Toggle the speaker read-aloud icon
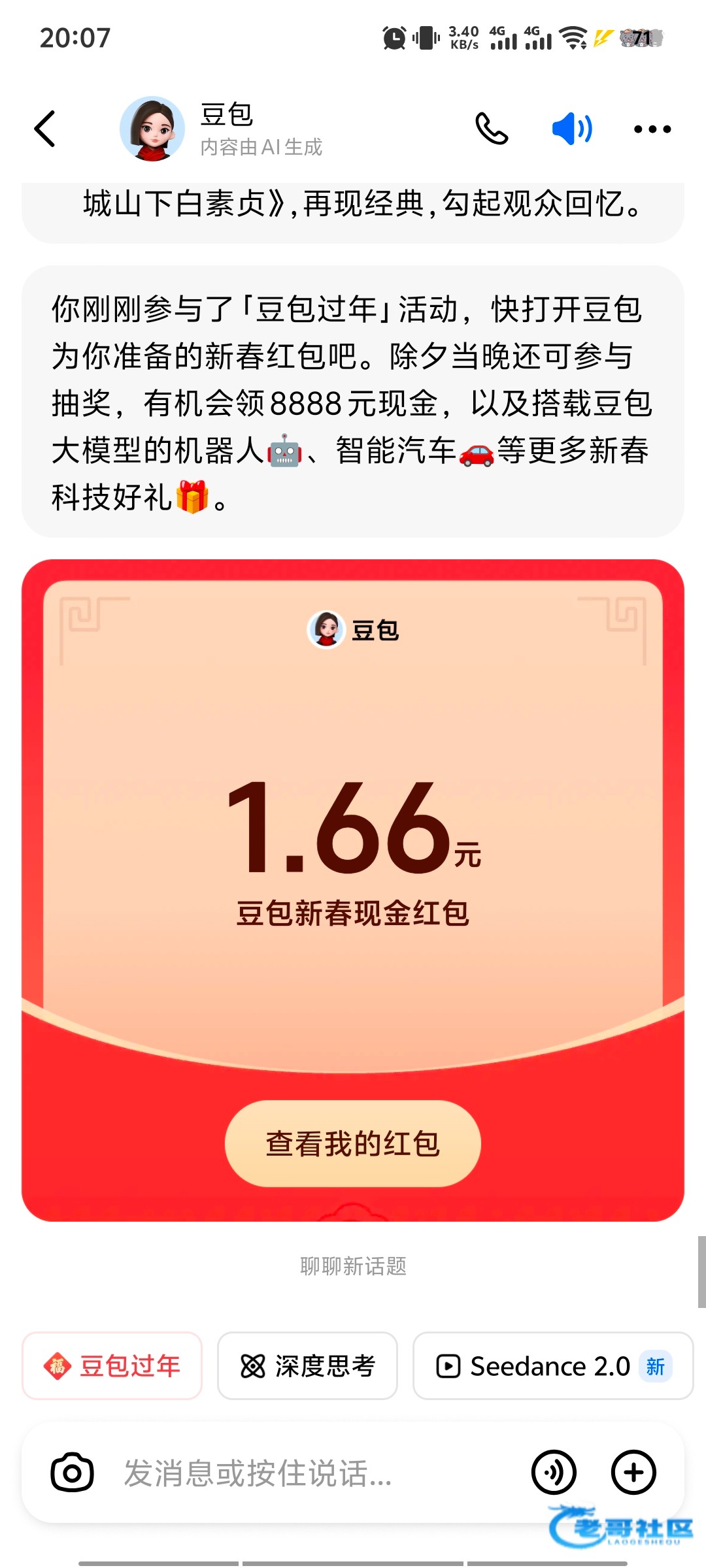Viewport: 706px width, 1568px height. coord(571,129)
